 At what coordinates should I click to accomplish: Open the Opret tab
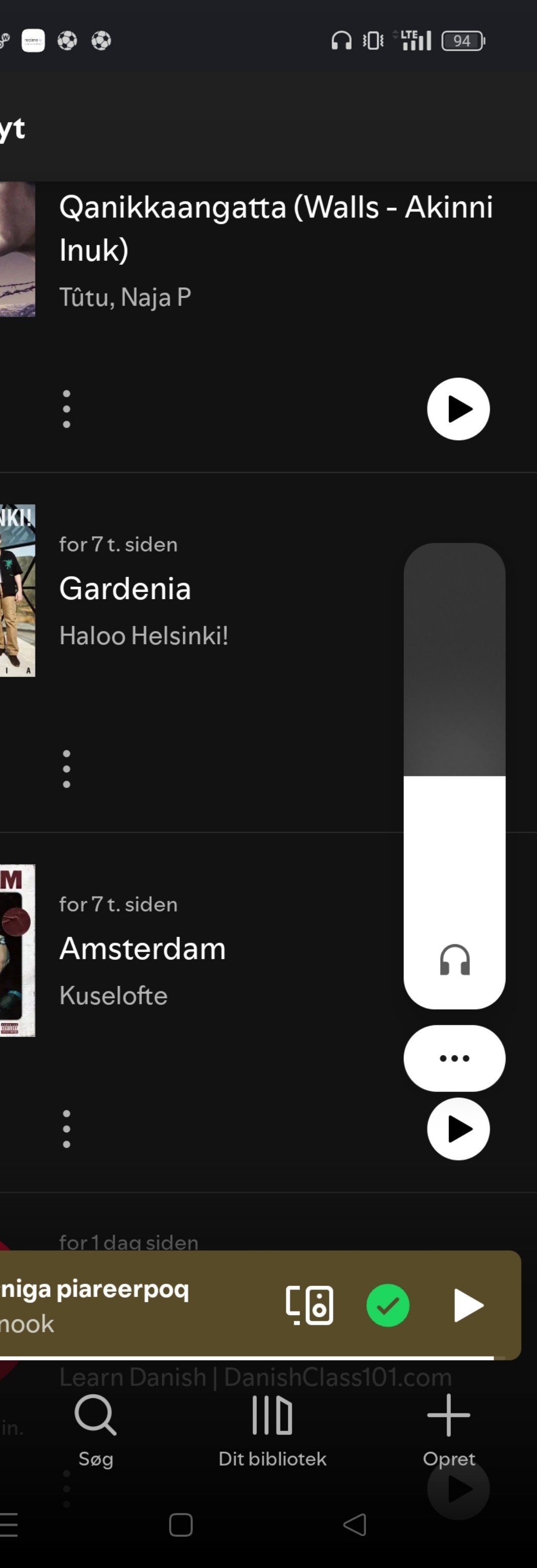point(449,1431)
